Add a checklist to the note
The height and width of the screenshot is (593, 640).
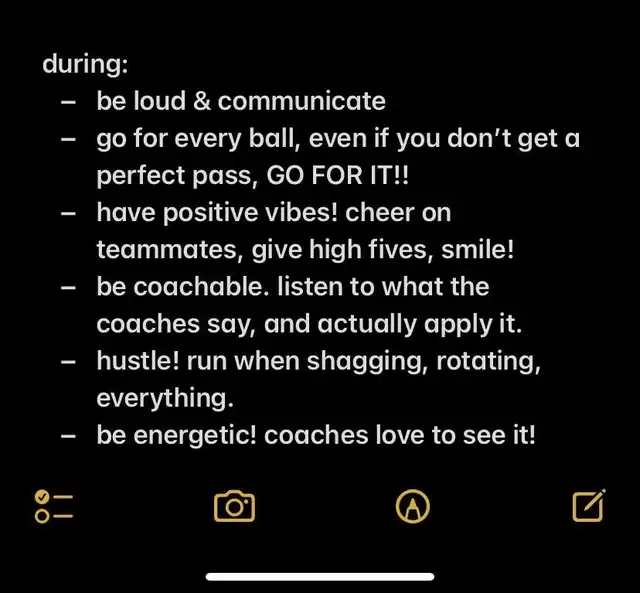(x=54, y=507)
